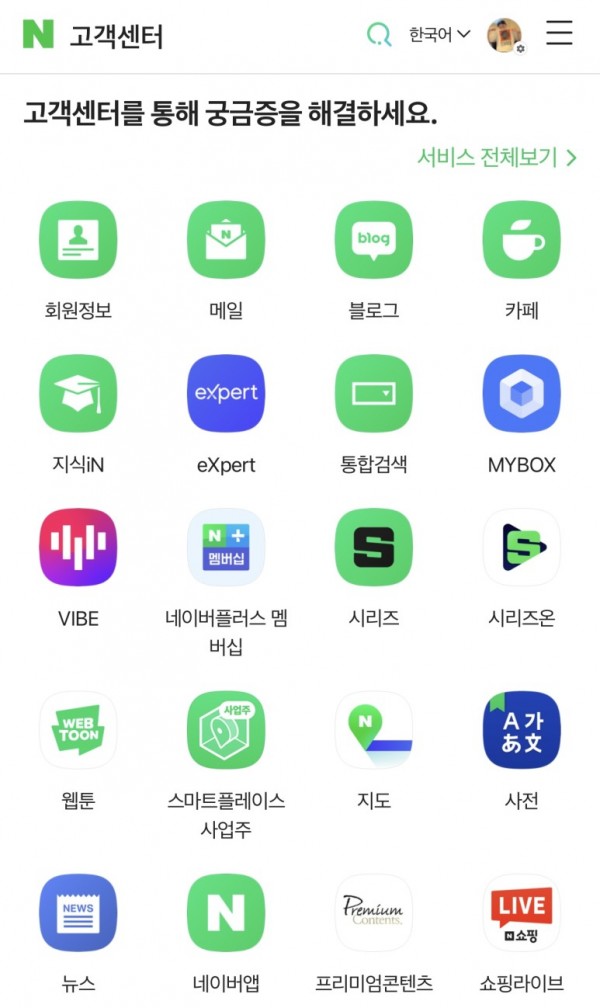
Task: Select the 지도 service
Action: tap(374, 730)
